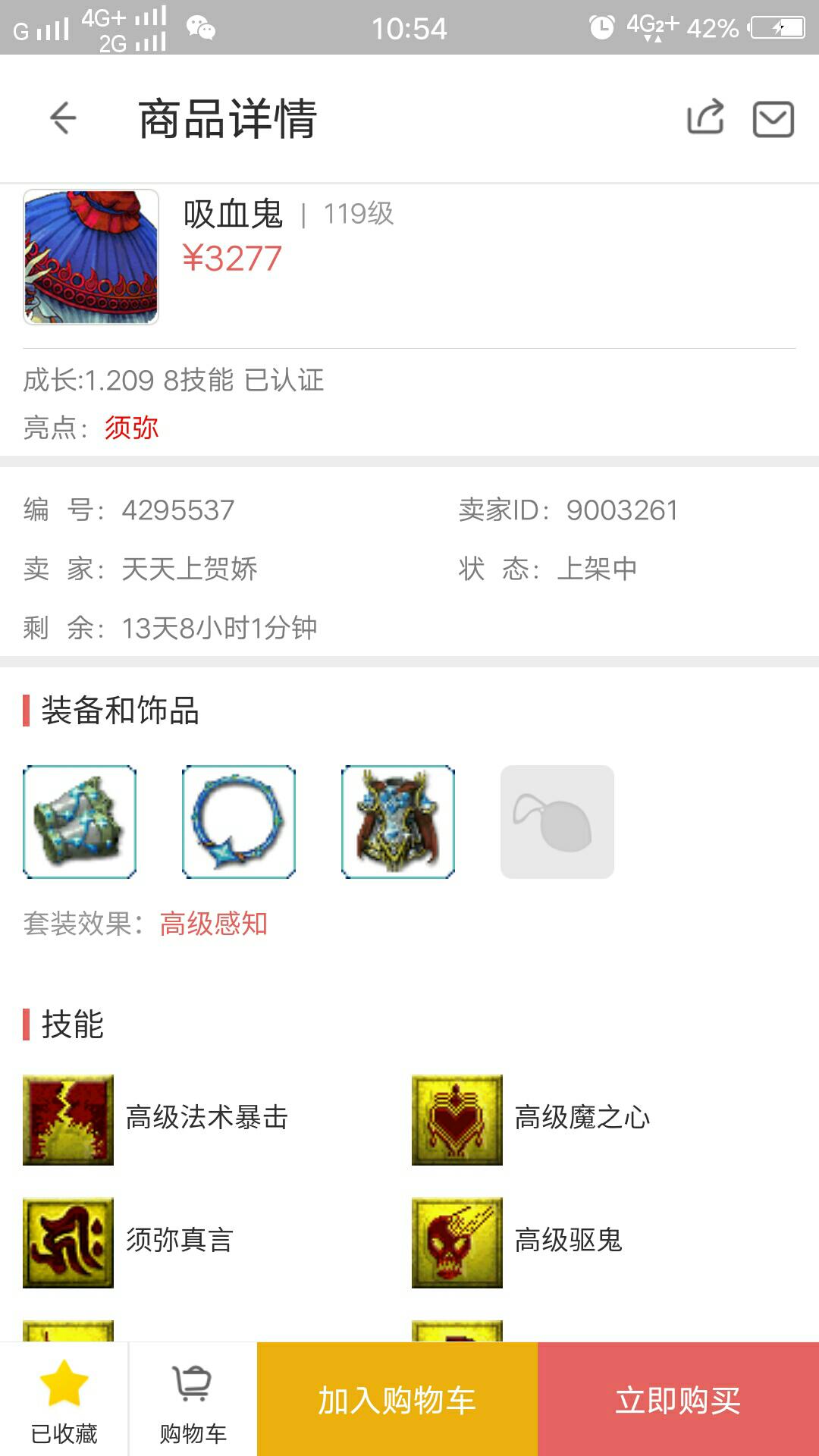Open the blue ring collar item
This screenshot has width=819, height=1456.
(x=239, y=822)
